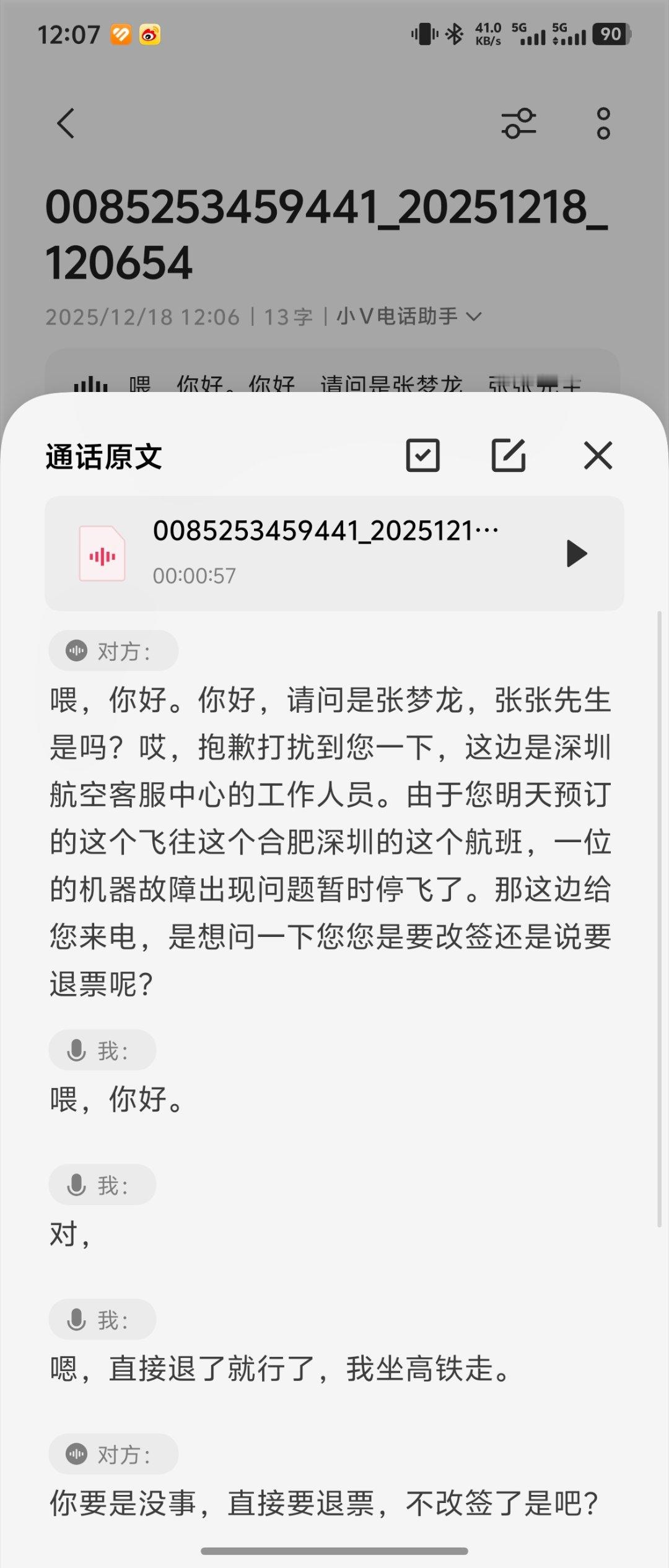Tap the red audio file waveform icon
The image size is (669, 1568).
click(103, 553)
